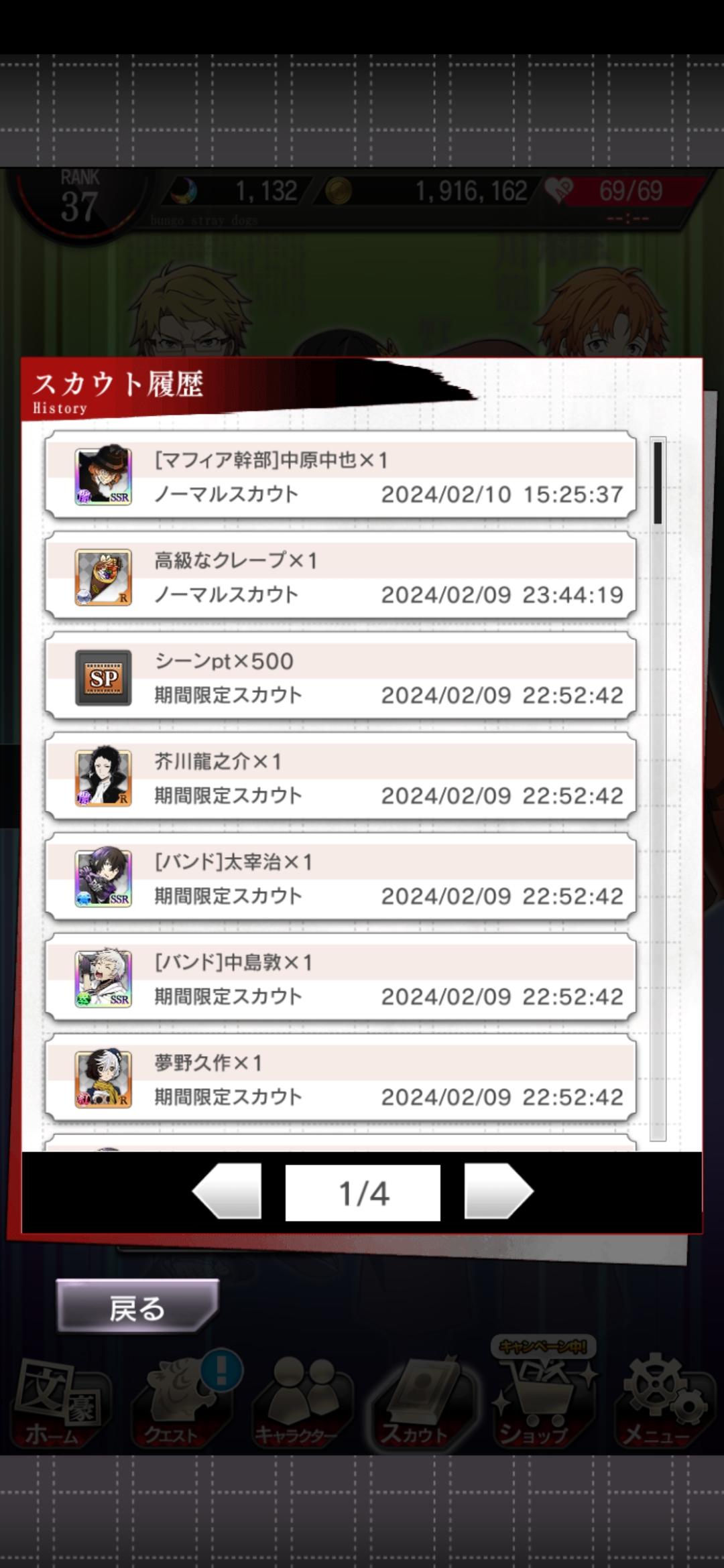The image size is (724, 1568).
Task: Click the AP heart icon
Action: coord(560,190)
